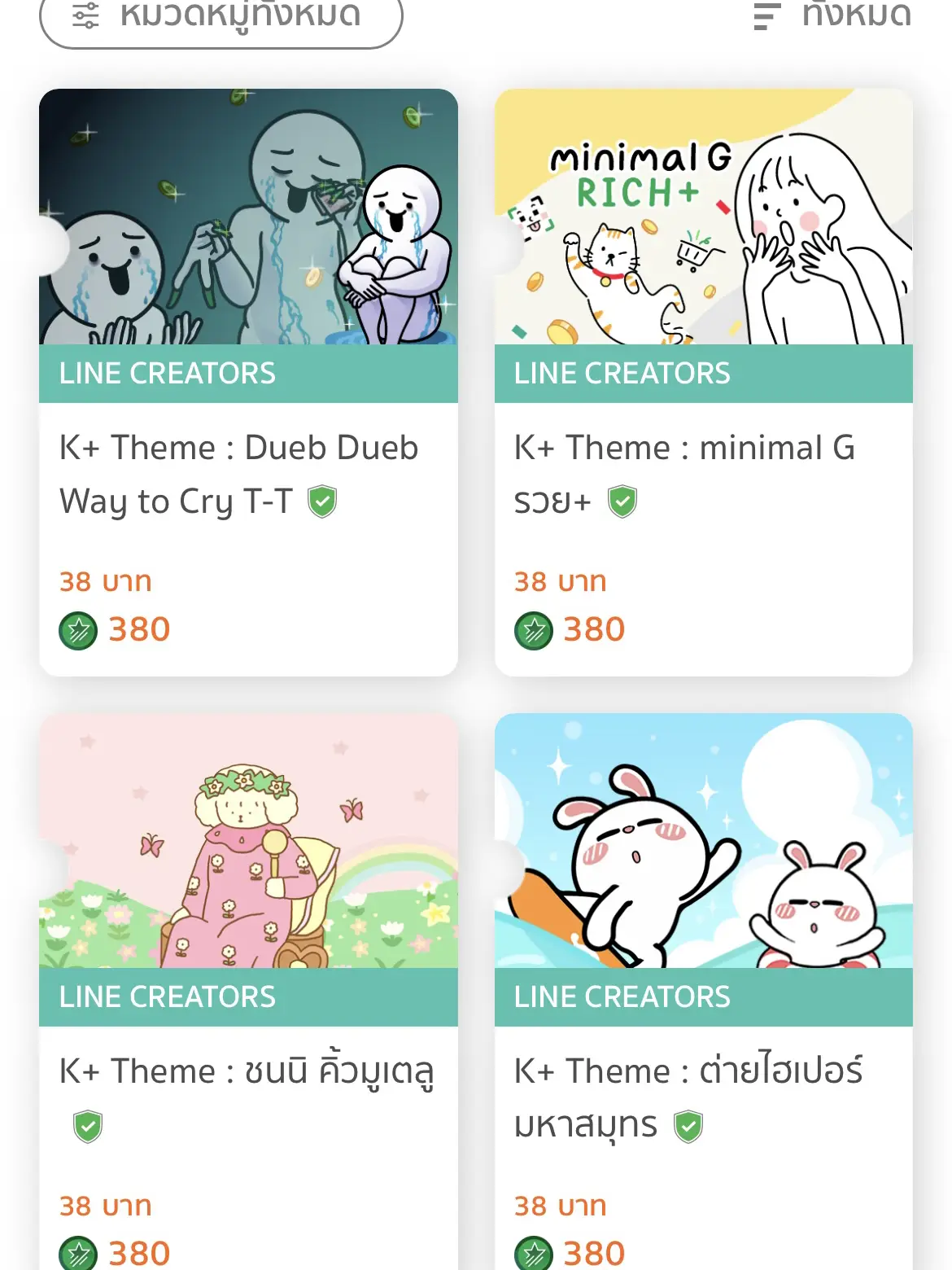Viewport: 952px width, 1270px height.
Task: Click the 380 points value on minimal G card
Action: pyautogui.click(x=594, y=628)
